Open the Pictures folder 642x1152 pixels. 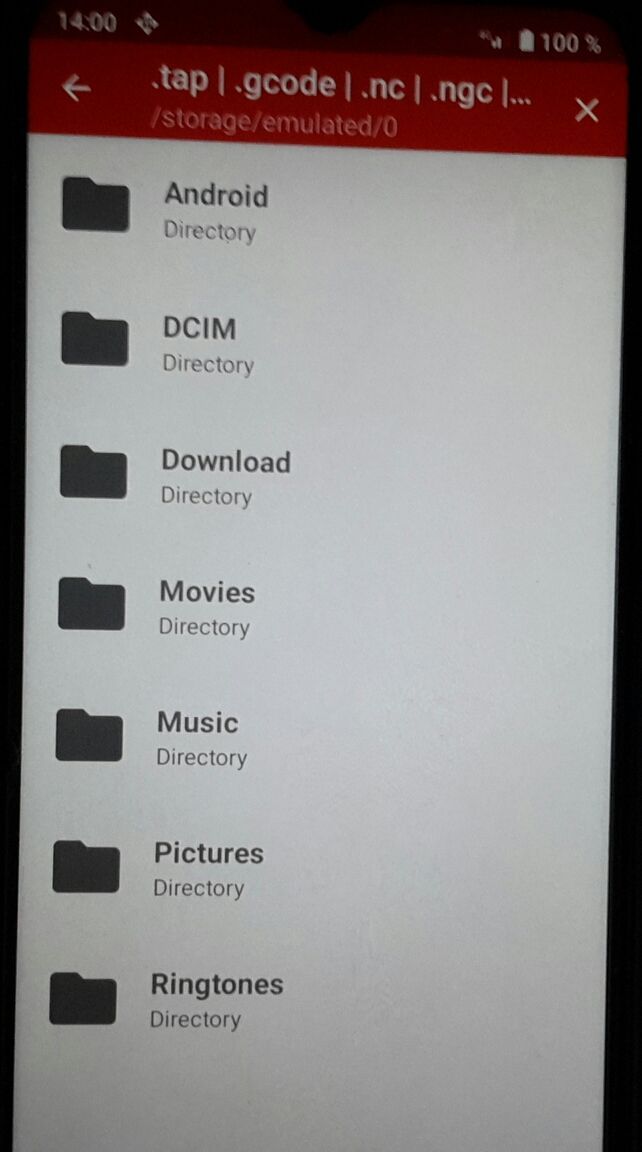319,868
